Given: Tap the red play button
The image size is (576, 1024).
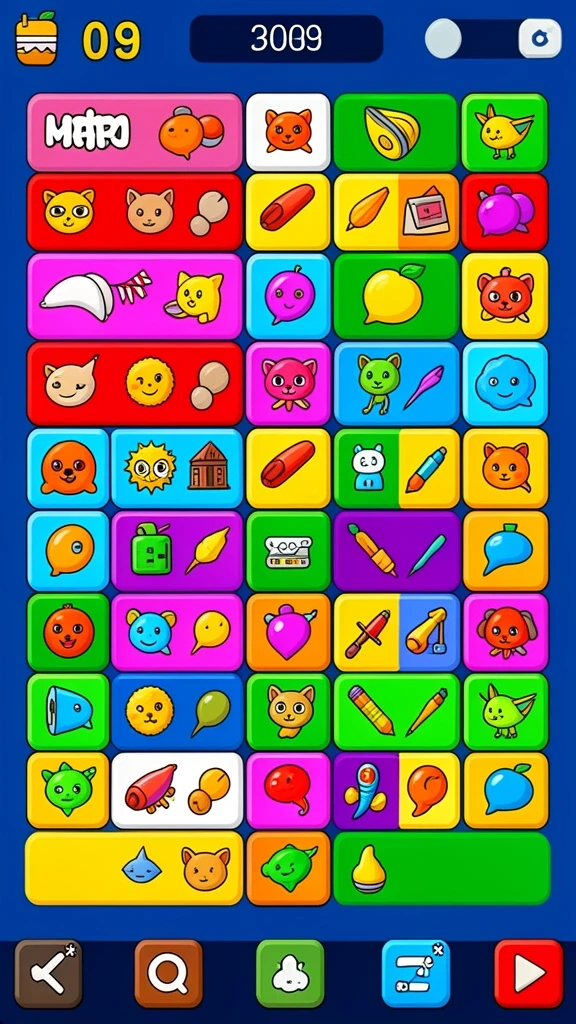Looking at the screenshot, I should point(528,974).
